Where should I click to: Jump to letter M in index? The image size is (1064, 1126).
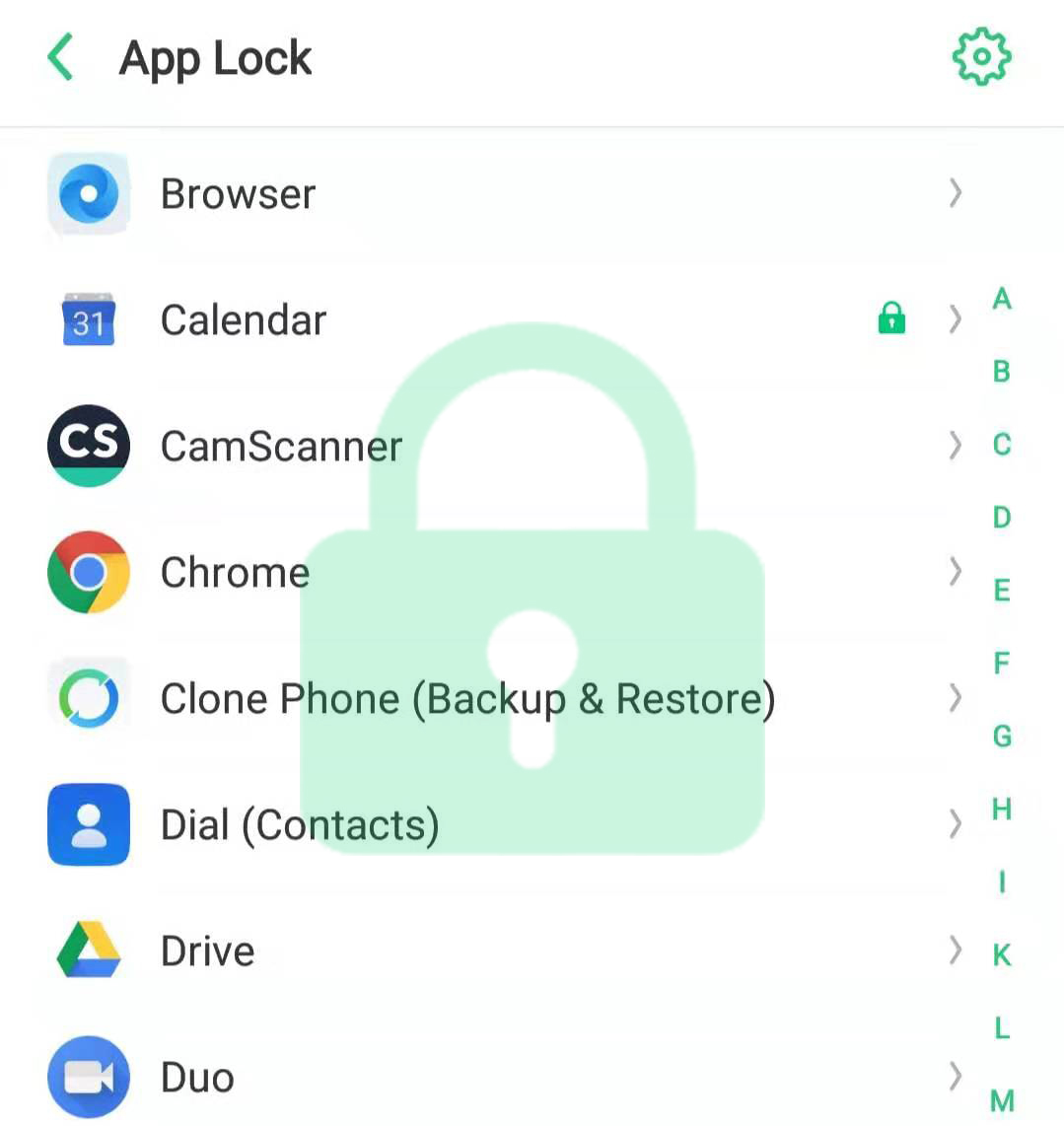tap(1002, 1100)
